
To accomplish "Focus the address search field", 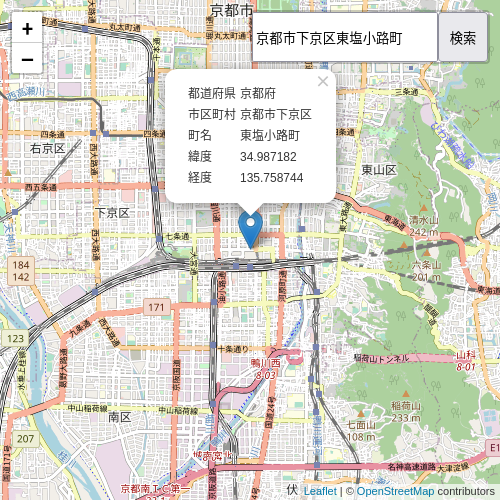I will pos(345,38).
